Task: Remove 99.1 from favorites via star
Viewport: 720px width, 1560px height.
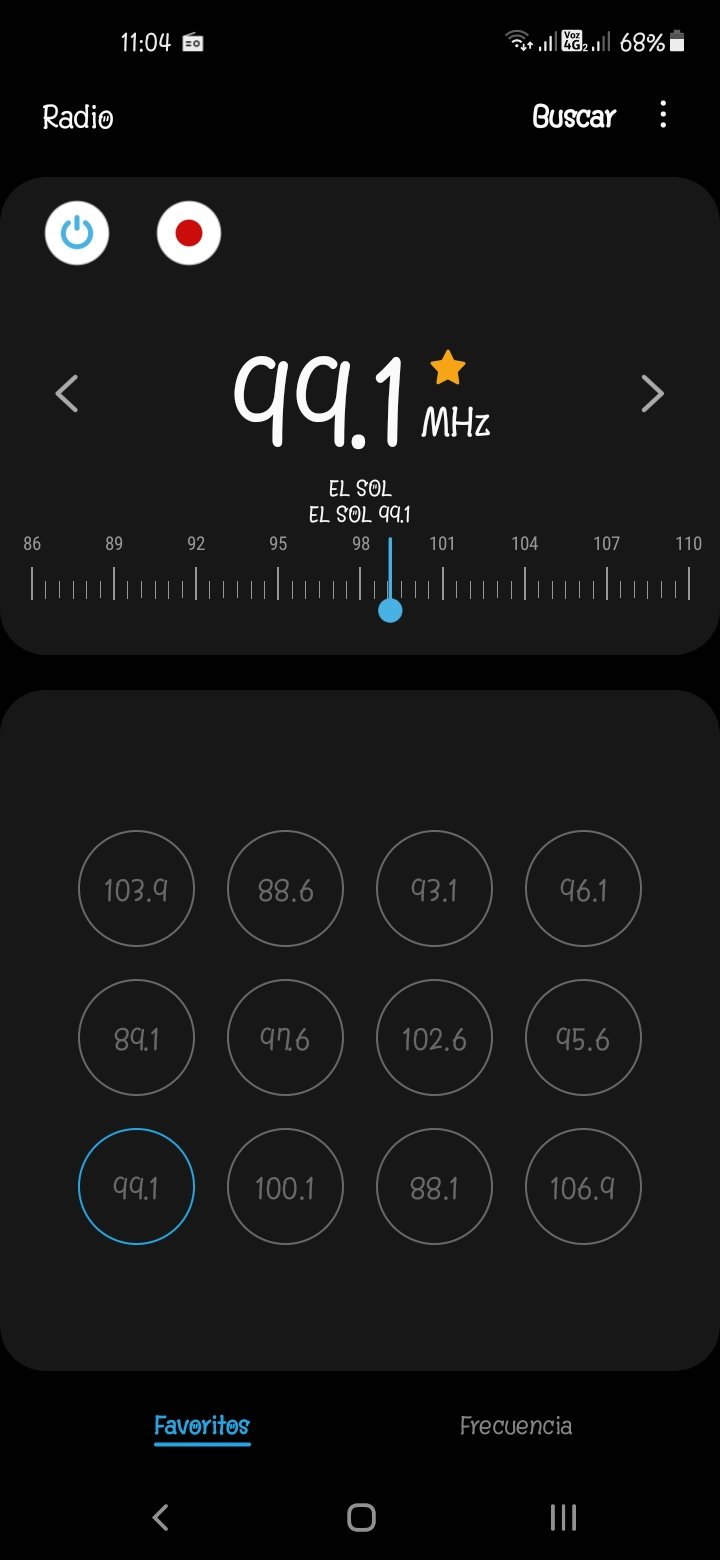Action: tap(448, 368)
